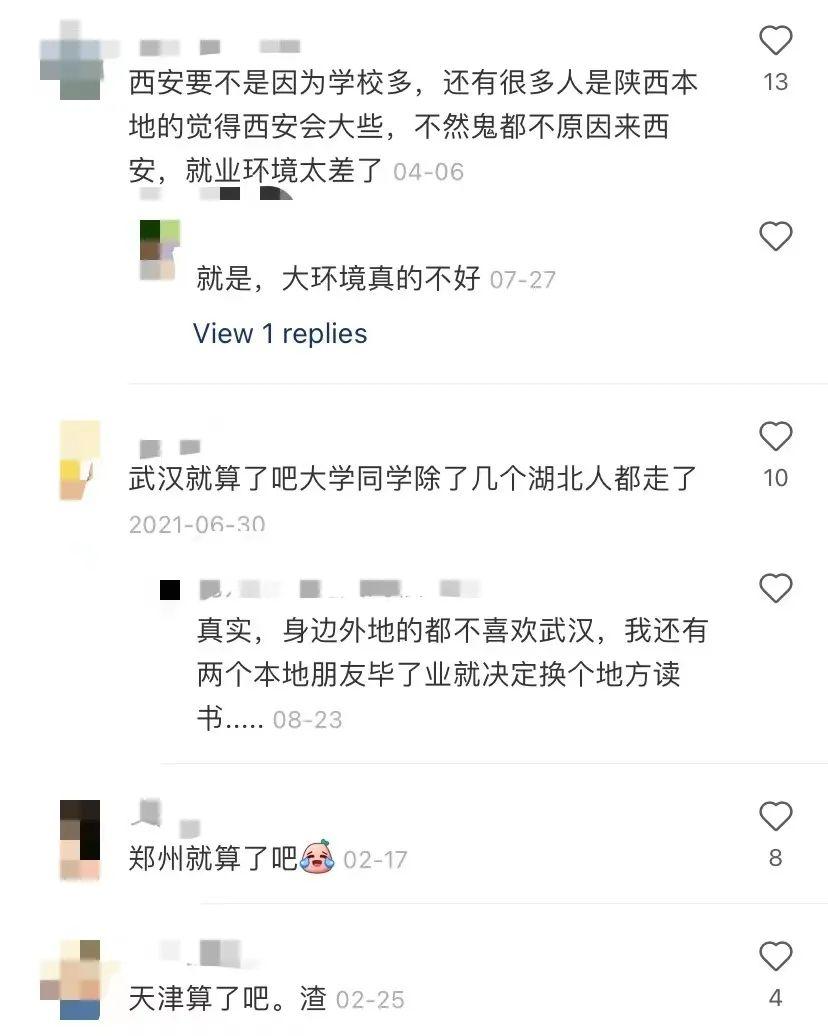
Task: Open avatar of the 大环境真的不好 replier
Action: (160, 250)
